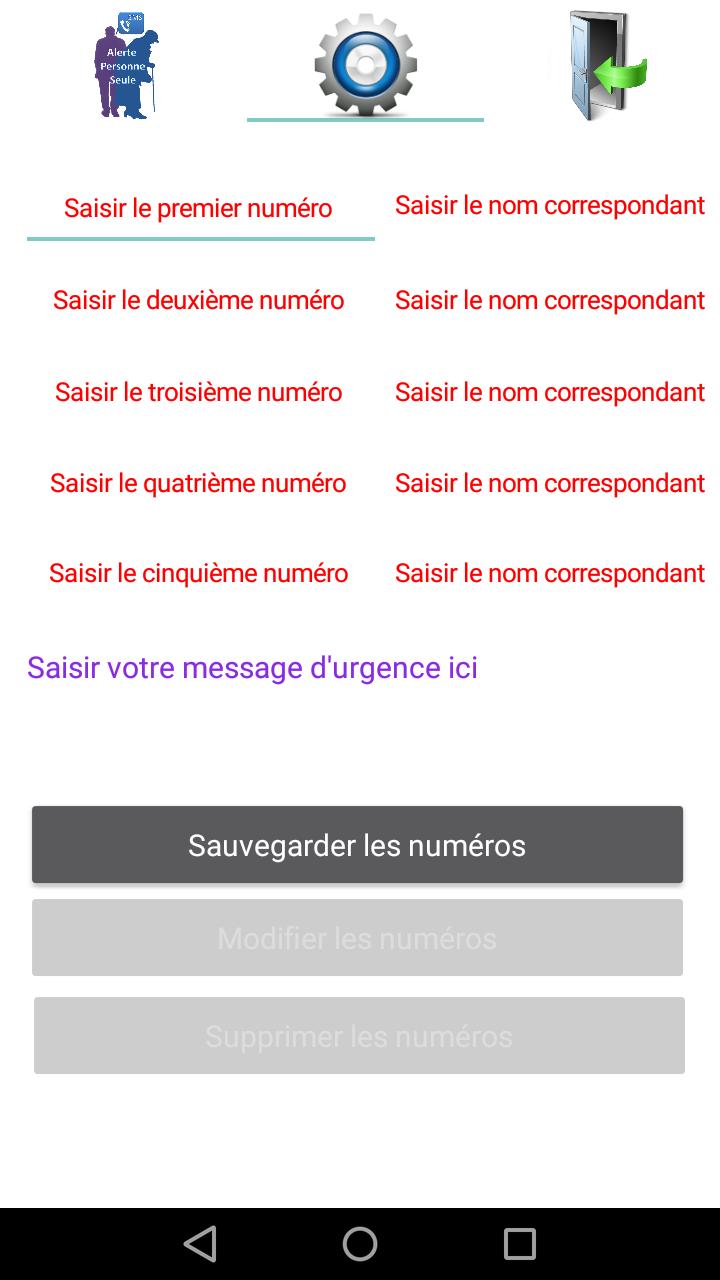This screenshot has width=720, height=1280.
Task: Select 'Saisir le deuxième numéro' field
Action: 198,300
